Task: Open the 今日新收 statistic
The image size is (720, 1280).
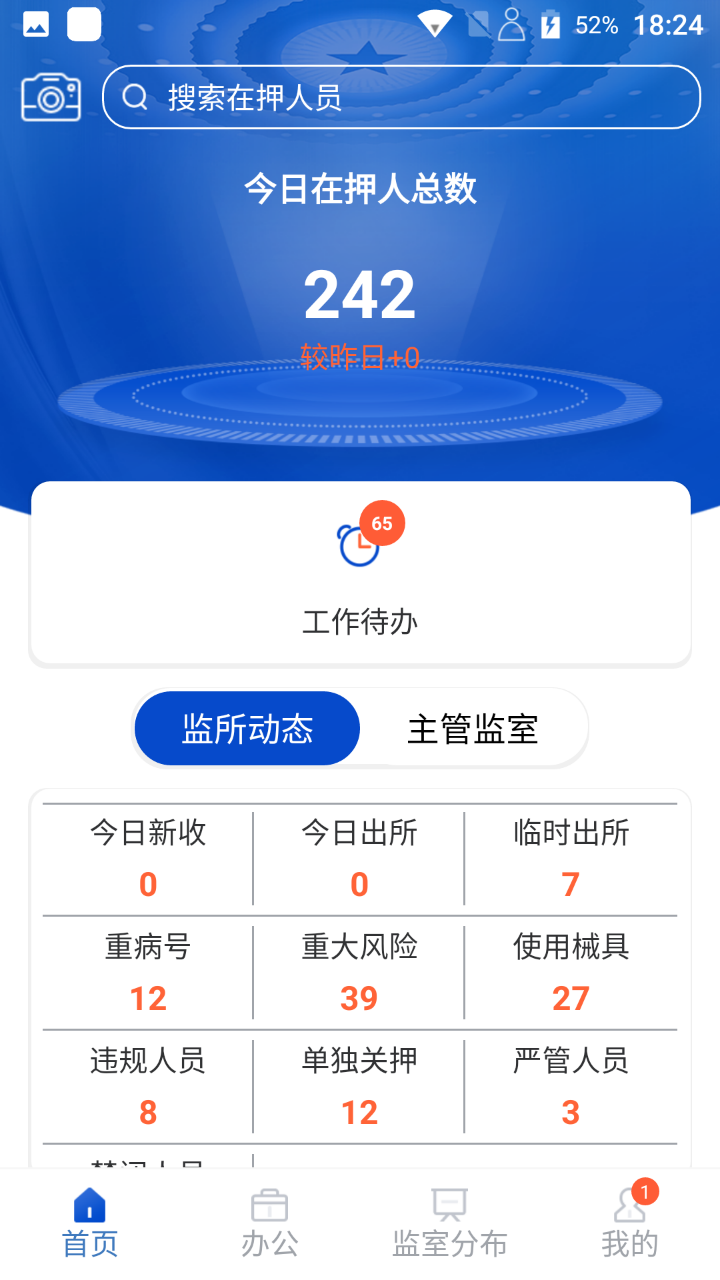Action: [x=148, y=858]
